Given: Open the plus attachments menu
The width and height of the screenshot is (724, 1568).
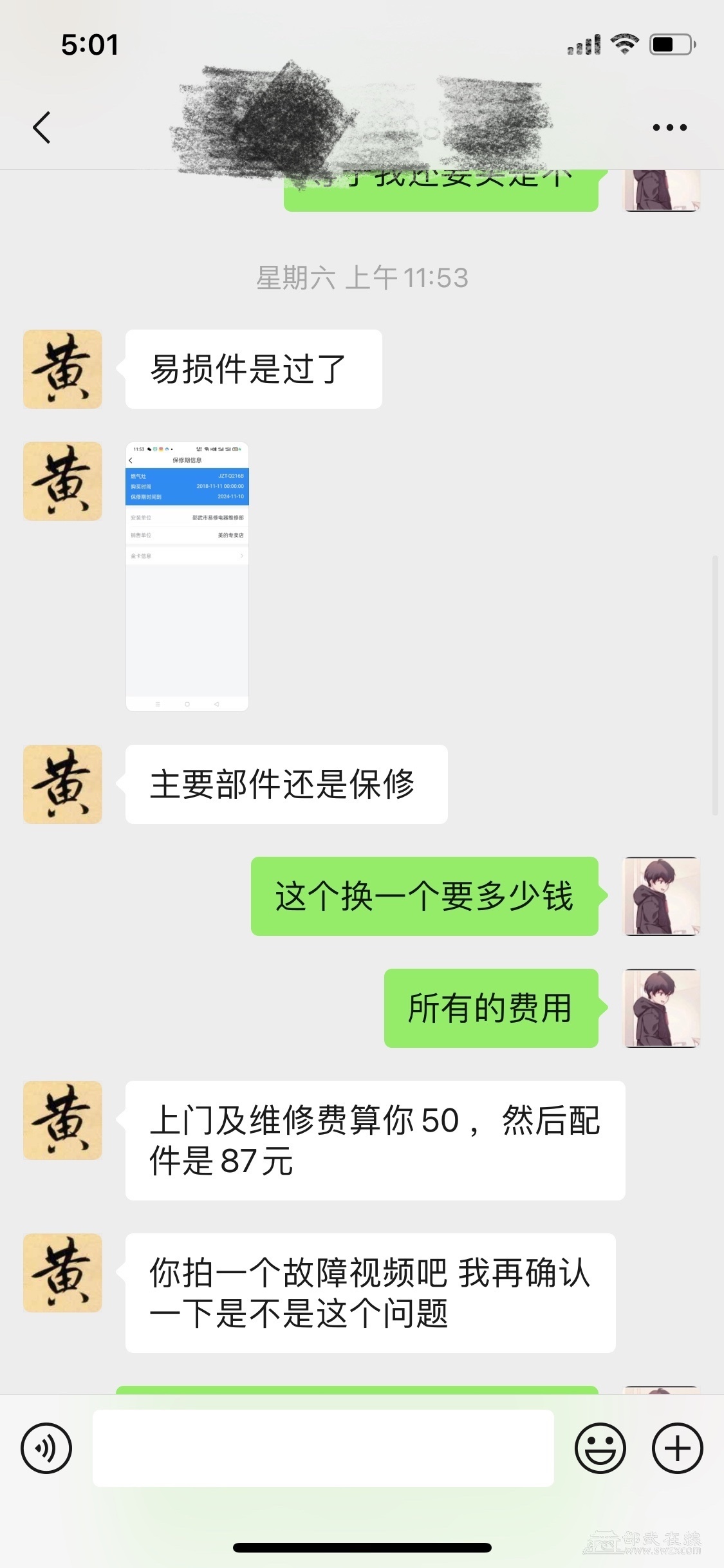Looking at the screenshot, I should (677, 1449).
